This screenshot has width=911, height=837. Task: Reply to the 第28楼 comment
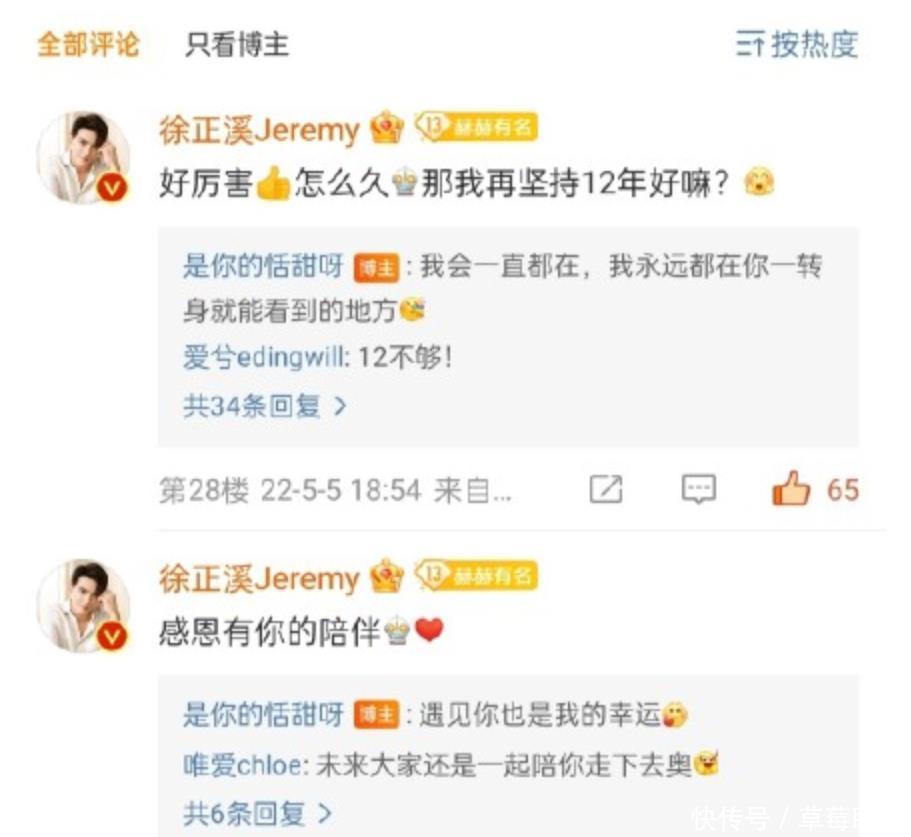pos(698,489)
